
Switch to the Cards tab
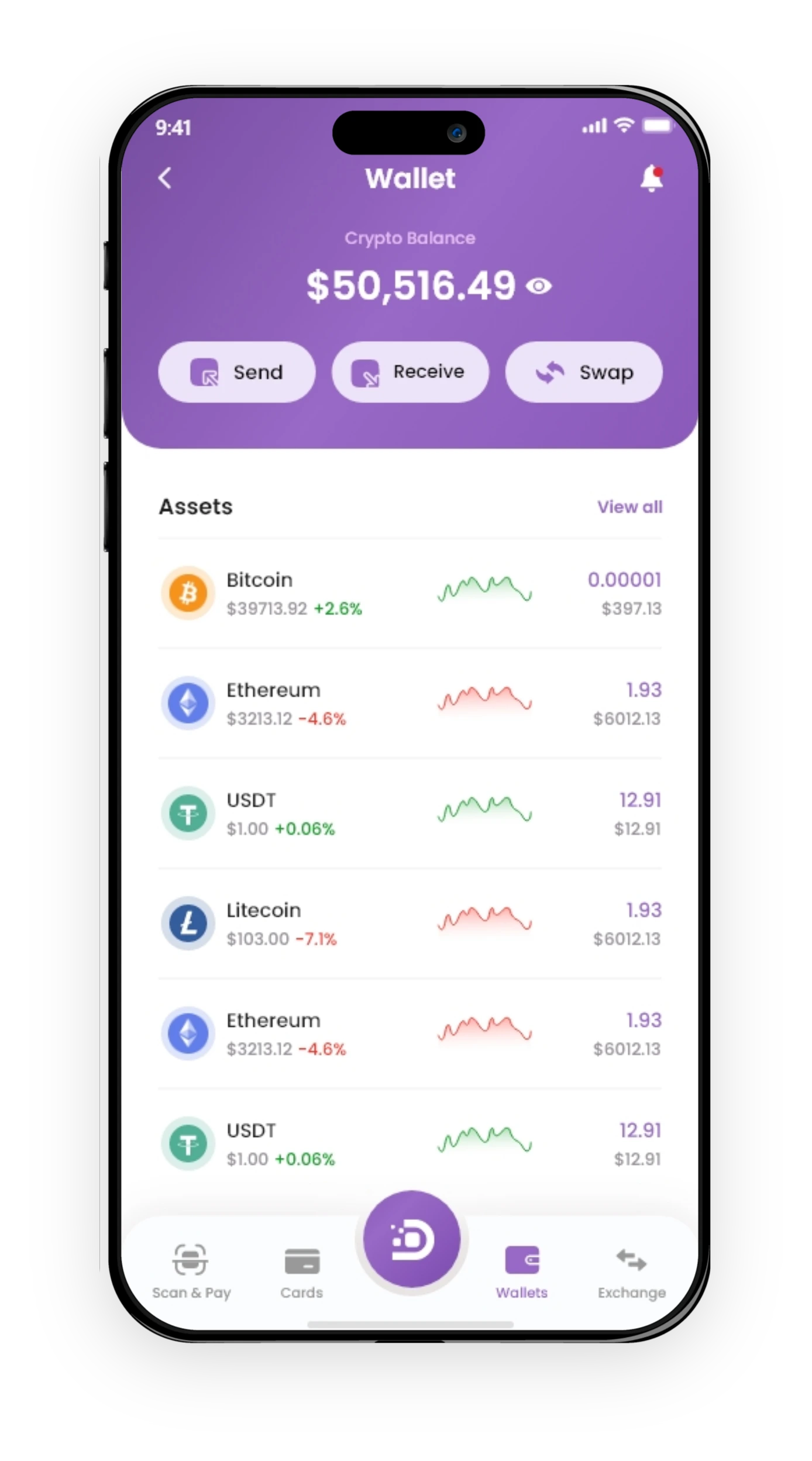[301, 1271]
